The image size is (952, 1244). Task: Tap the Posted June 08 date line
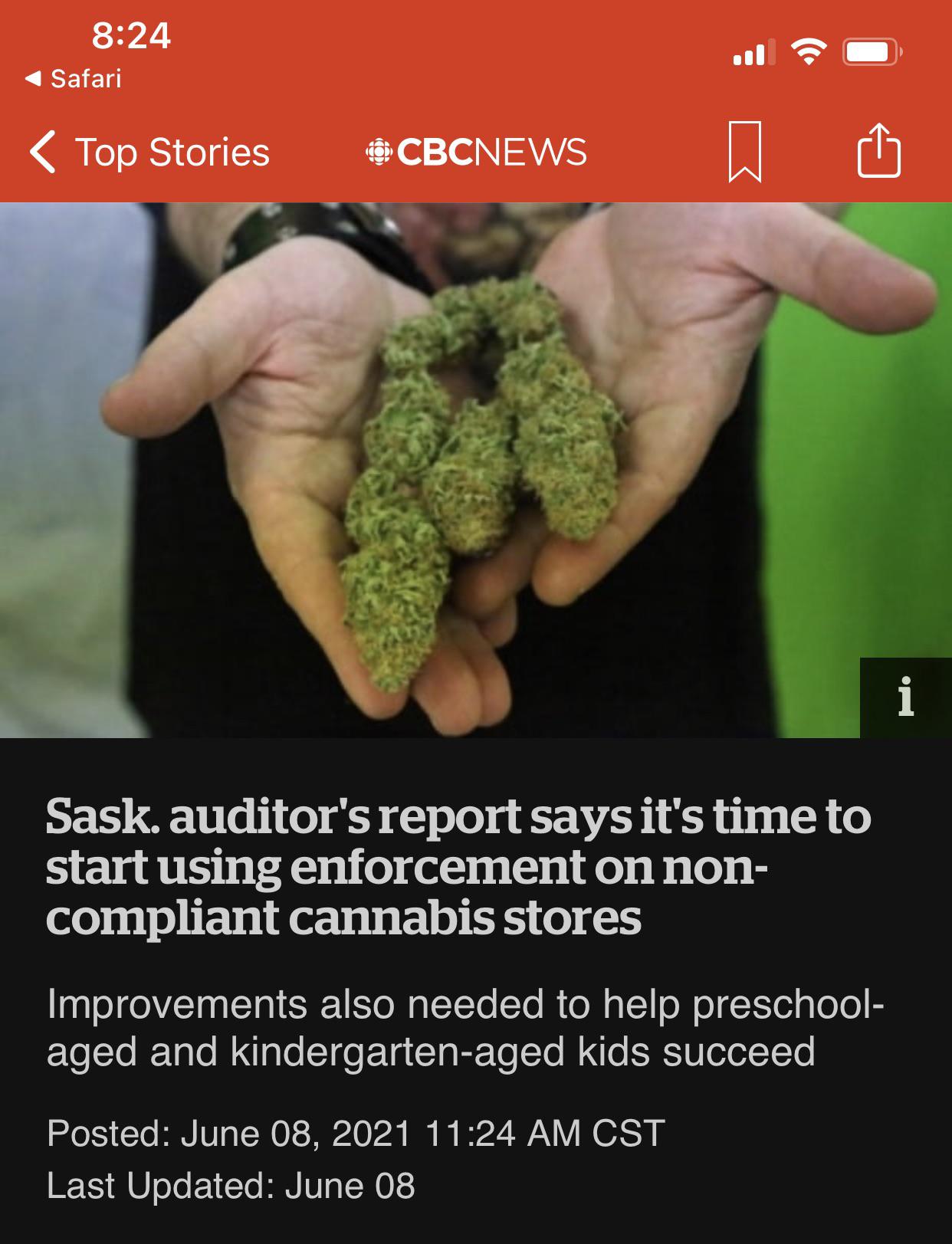click(356, 1133)
